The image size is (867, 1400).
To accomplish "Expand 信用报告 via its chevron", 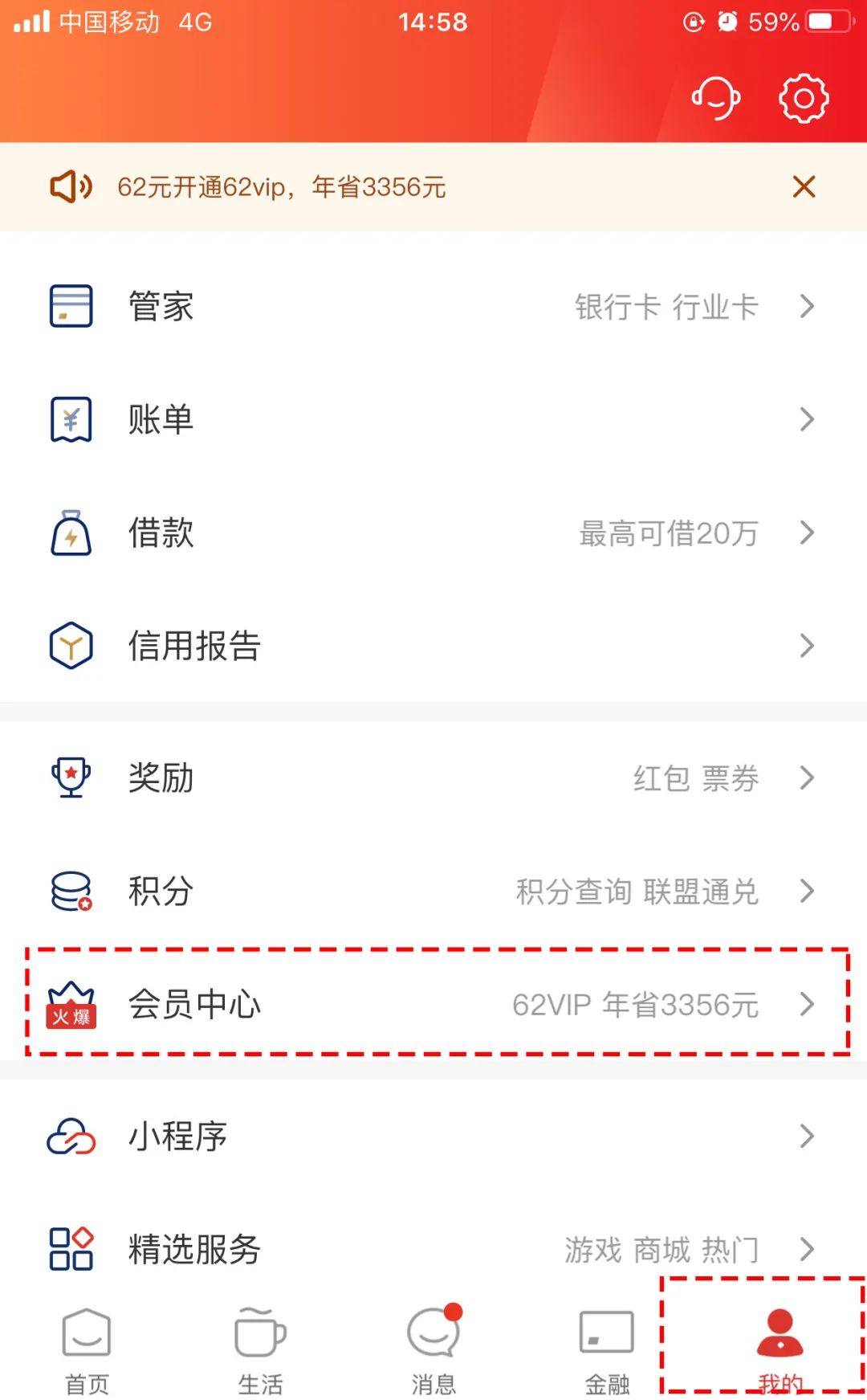I will tap(807, 645).
